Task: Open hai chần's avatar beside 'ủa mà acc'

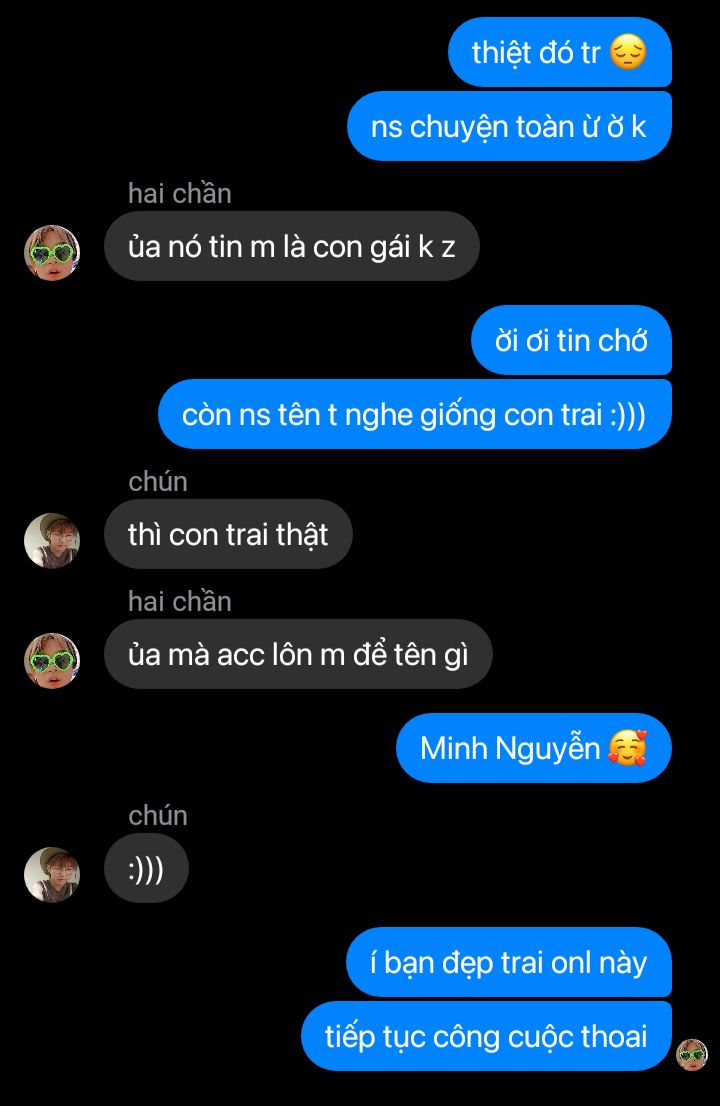Action: pyautogui.click(x=52, y=660)
